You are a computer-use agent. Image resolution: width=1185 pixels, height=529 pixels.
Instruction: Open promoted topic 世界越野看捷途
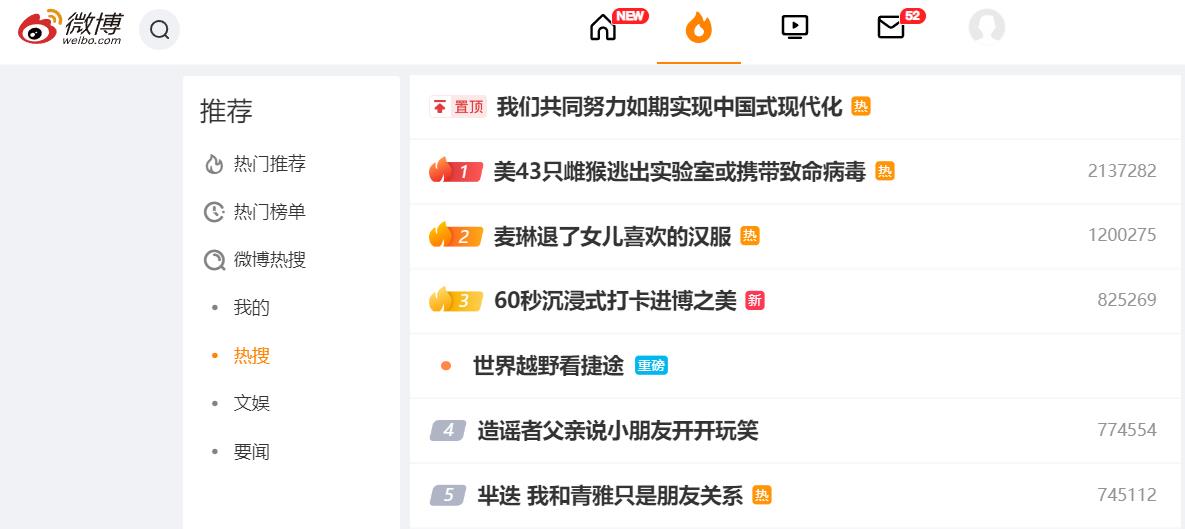(548, 366)
